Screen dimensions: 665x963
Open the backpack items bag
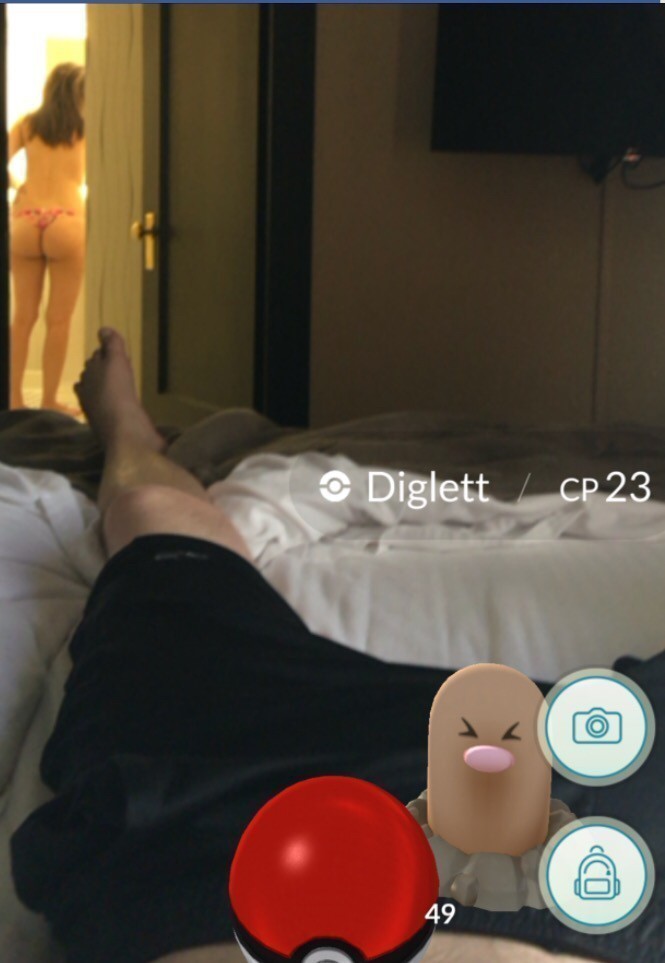tap(597, 875)
